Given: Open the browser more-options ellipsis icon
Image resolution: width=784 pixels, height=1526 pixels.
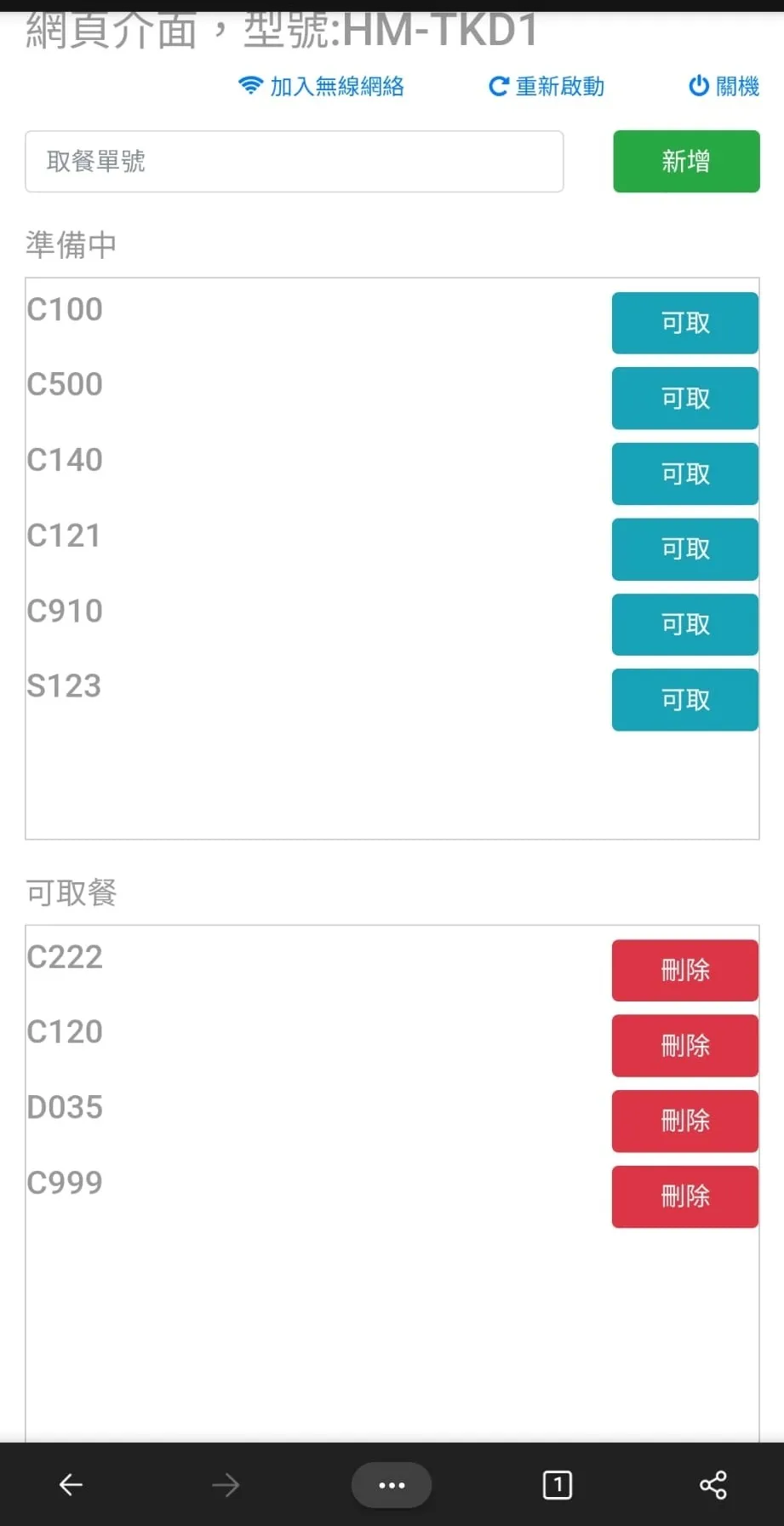Looking at the screenshot, I should point(391,1484).
